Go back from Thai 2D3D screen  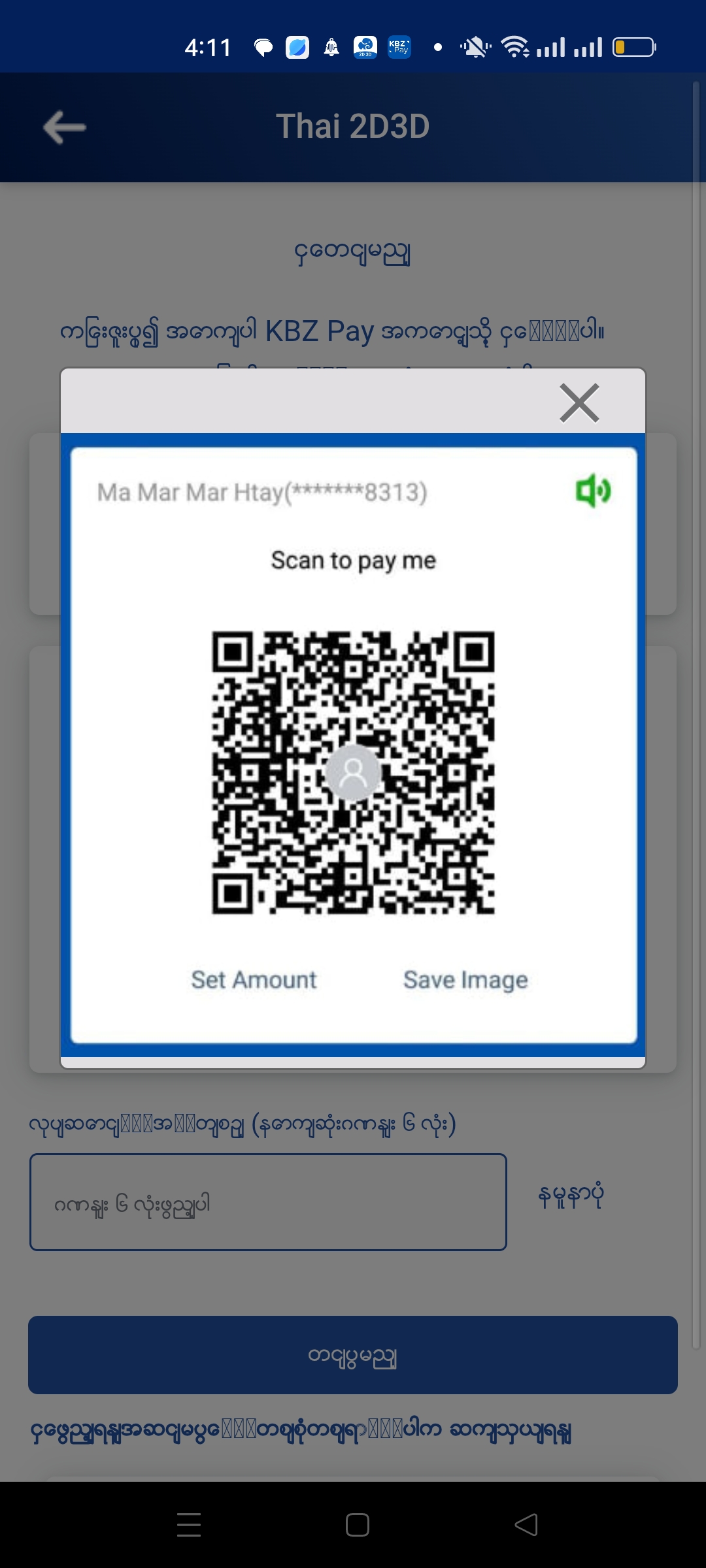(64, 127)
